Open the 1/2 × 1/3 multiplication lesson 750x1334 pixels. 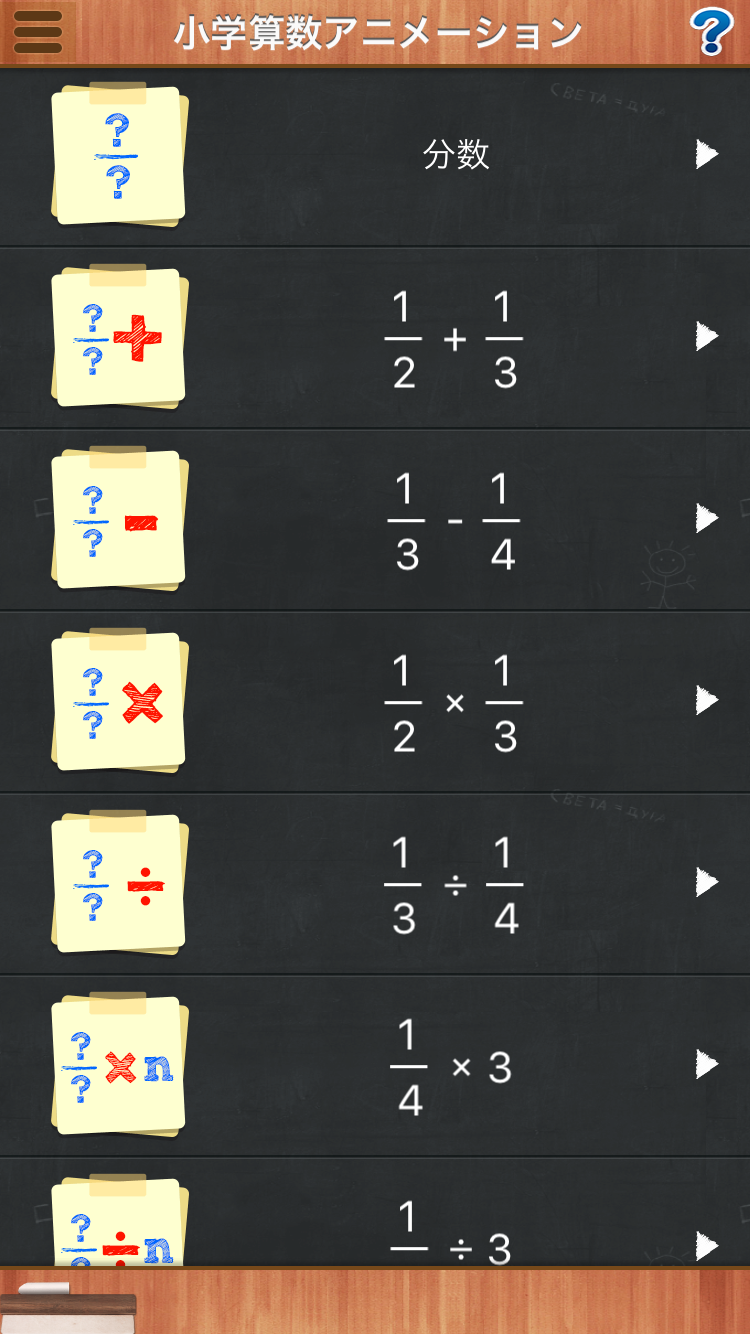pos(375,702)
